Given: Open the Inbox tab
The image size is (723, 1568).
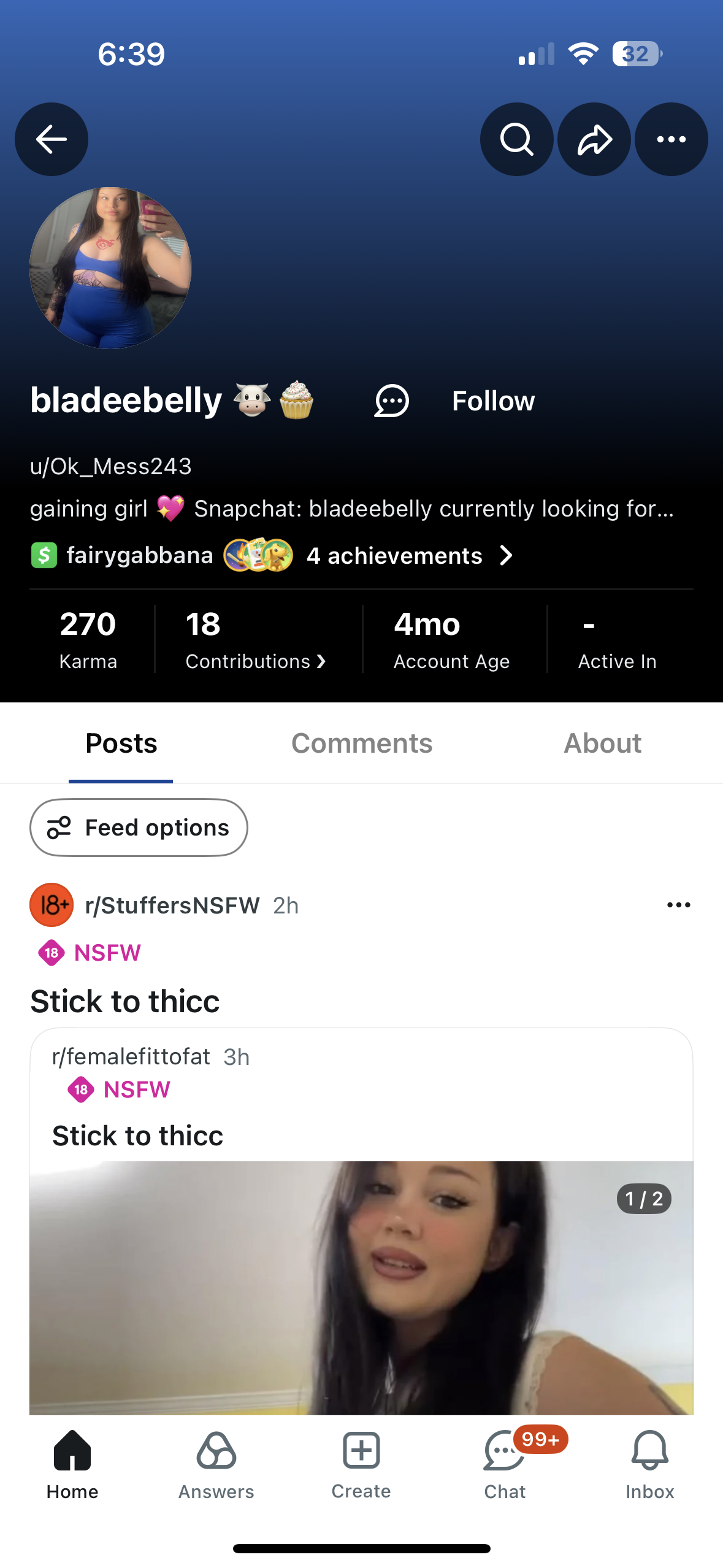Looking at the screenshot, I should (649, 1465).
